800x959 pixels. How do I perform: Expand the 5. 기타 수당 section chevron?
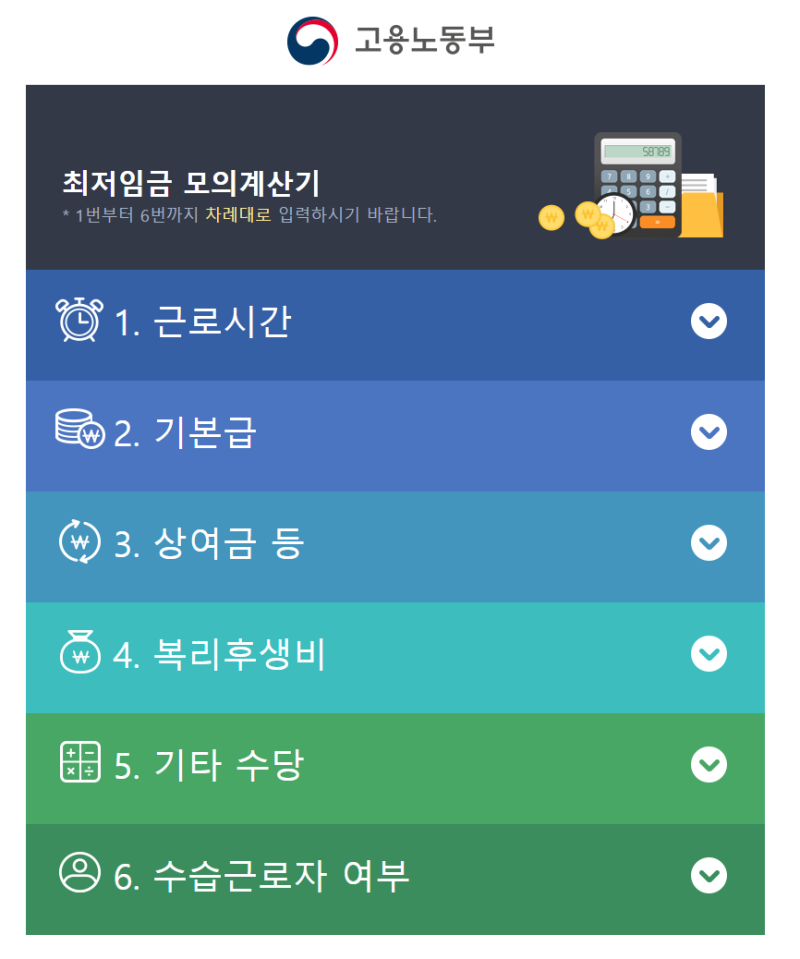[x=709, y=765]
